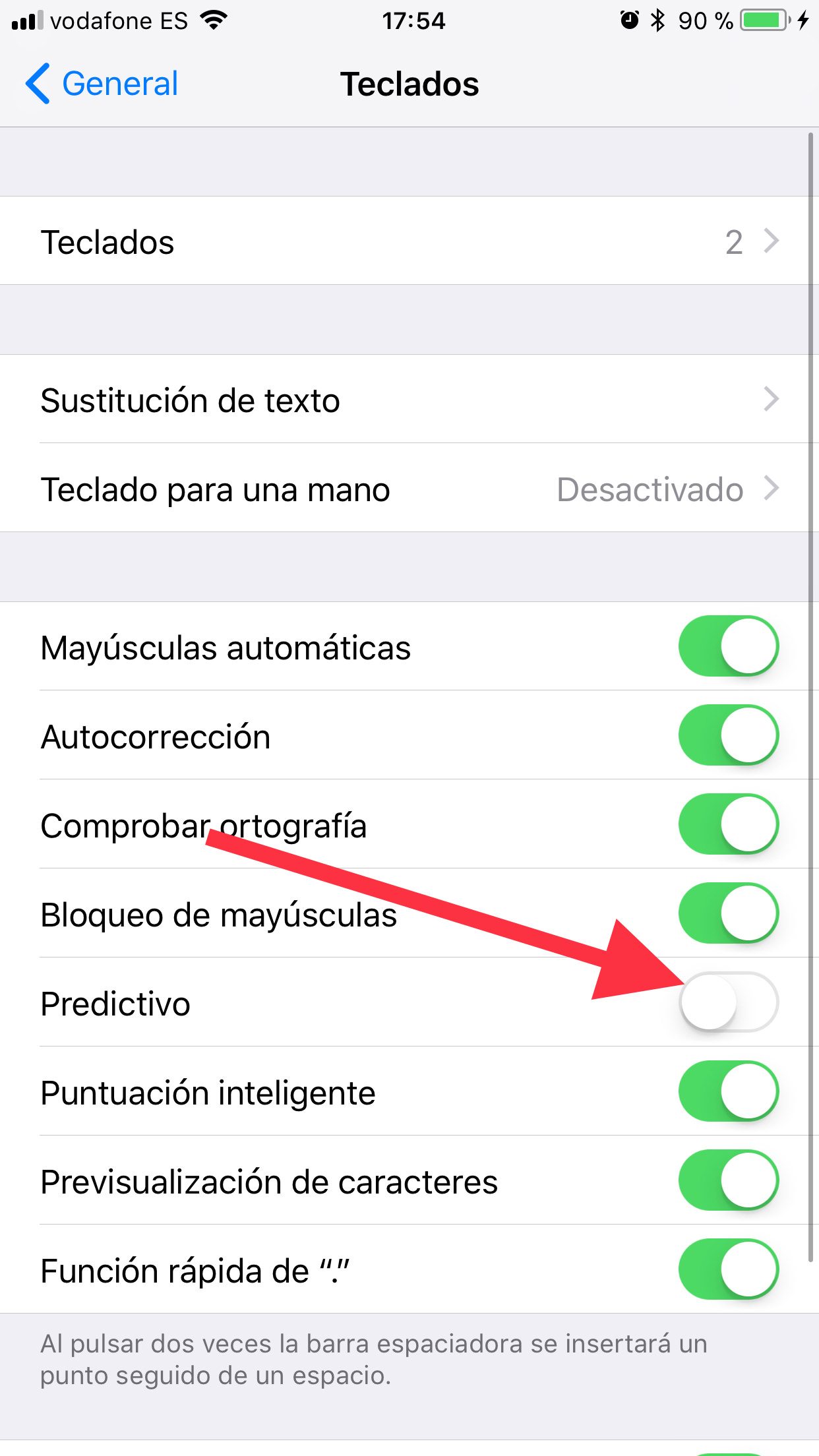819x1456 pixels.
Task: Enable the Predictivo switch
Action: (728, 1003)
